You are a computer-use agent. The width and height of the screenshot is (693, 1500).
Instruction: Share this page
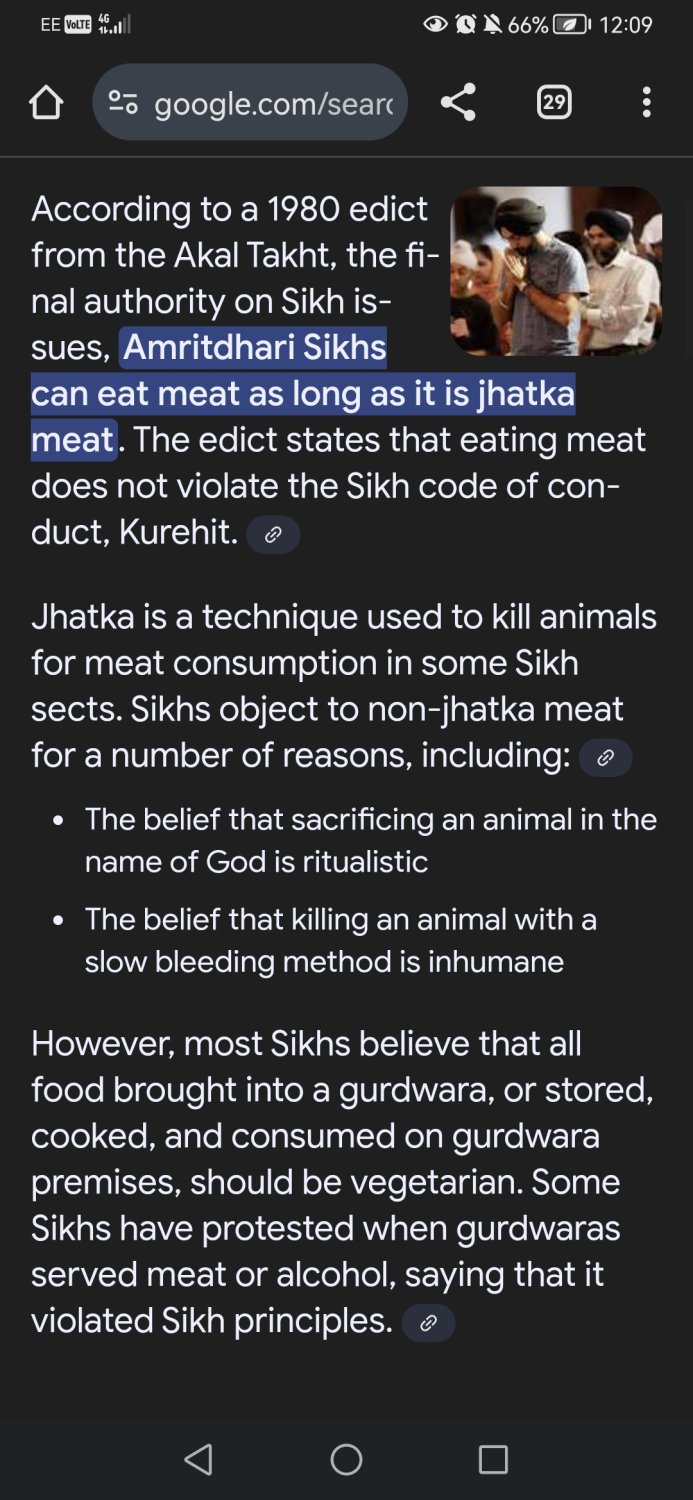tap(458, 102)
